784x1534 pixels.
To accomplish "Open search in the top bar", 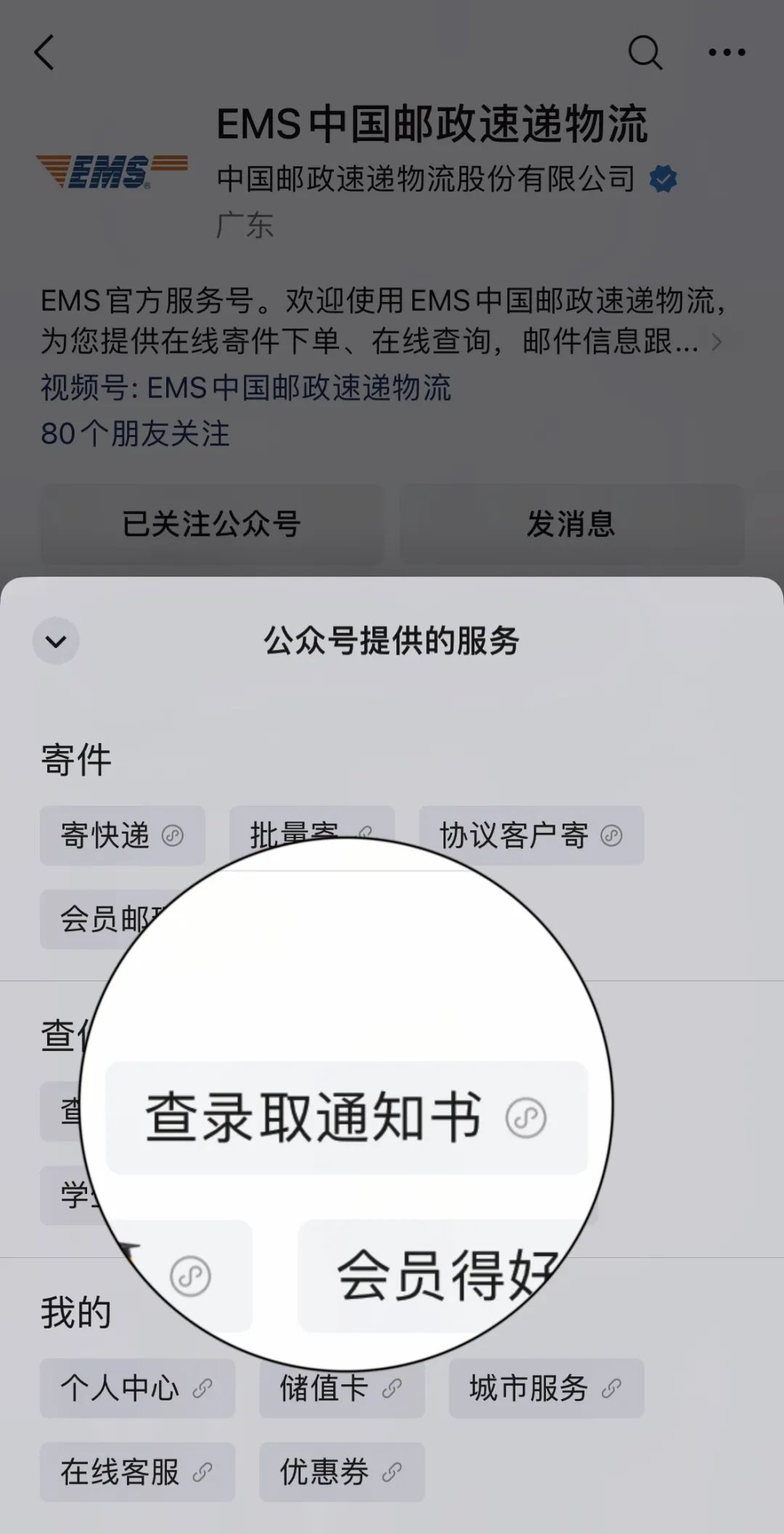I will 645,53.
